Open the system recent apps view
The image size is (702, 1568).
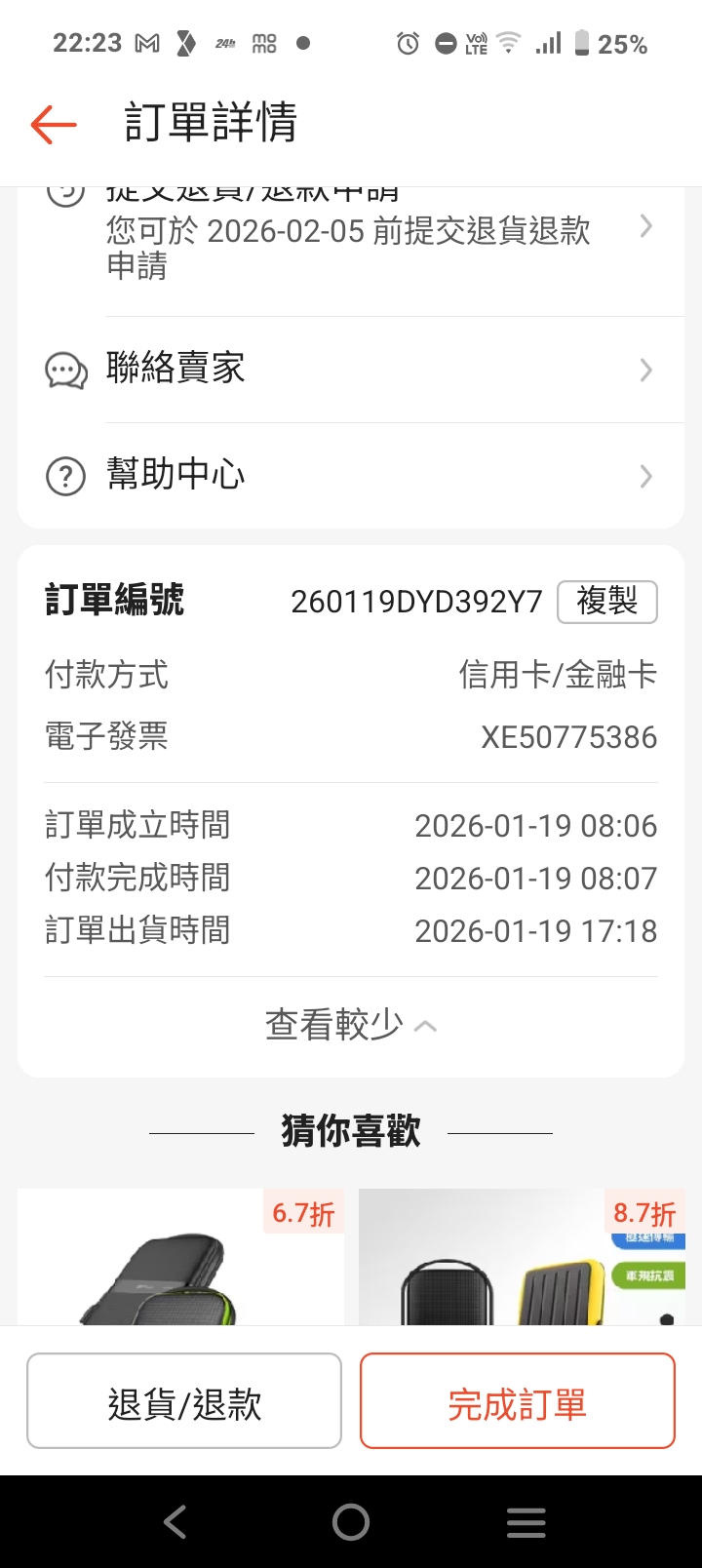pos(526,1521)
